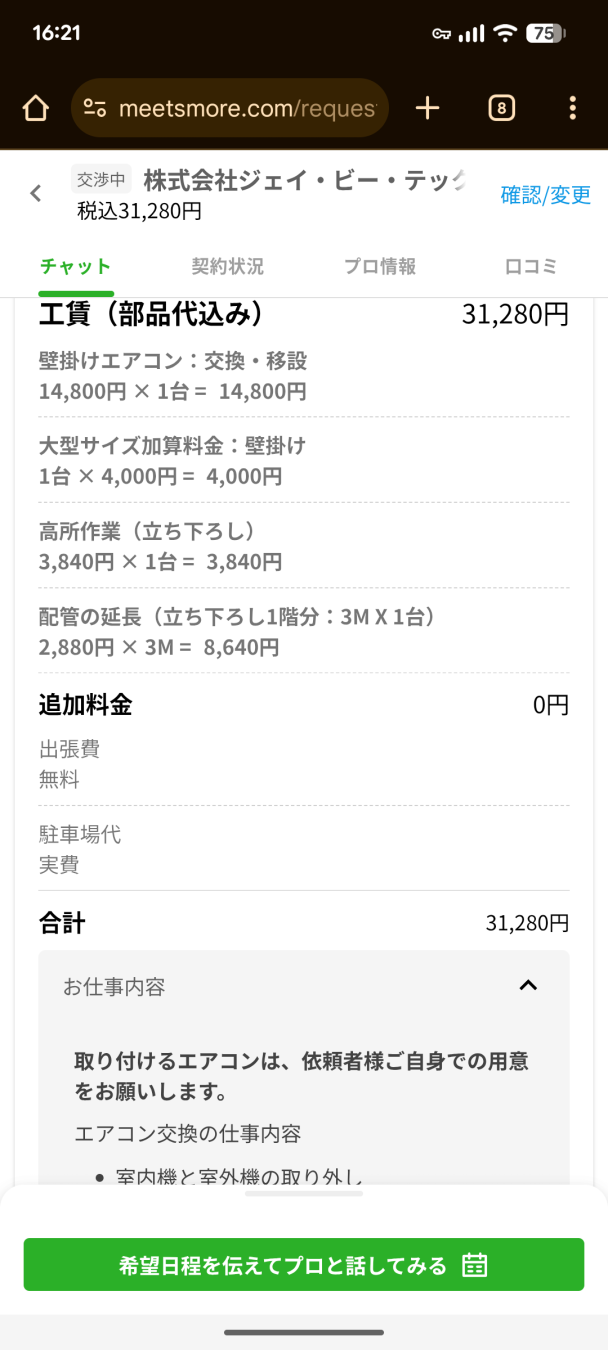The width and height of the screenshot is (608, 1350).
Task: Open the browser overflow menu
Action: tap(572, 108)
